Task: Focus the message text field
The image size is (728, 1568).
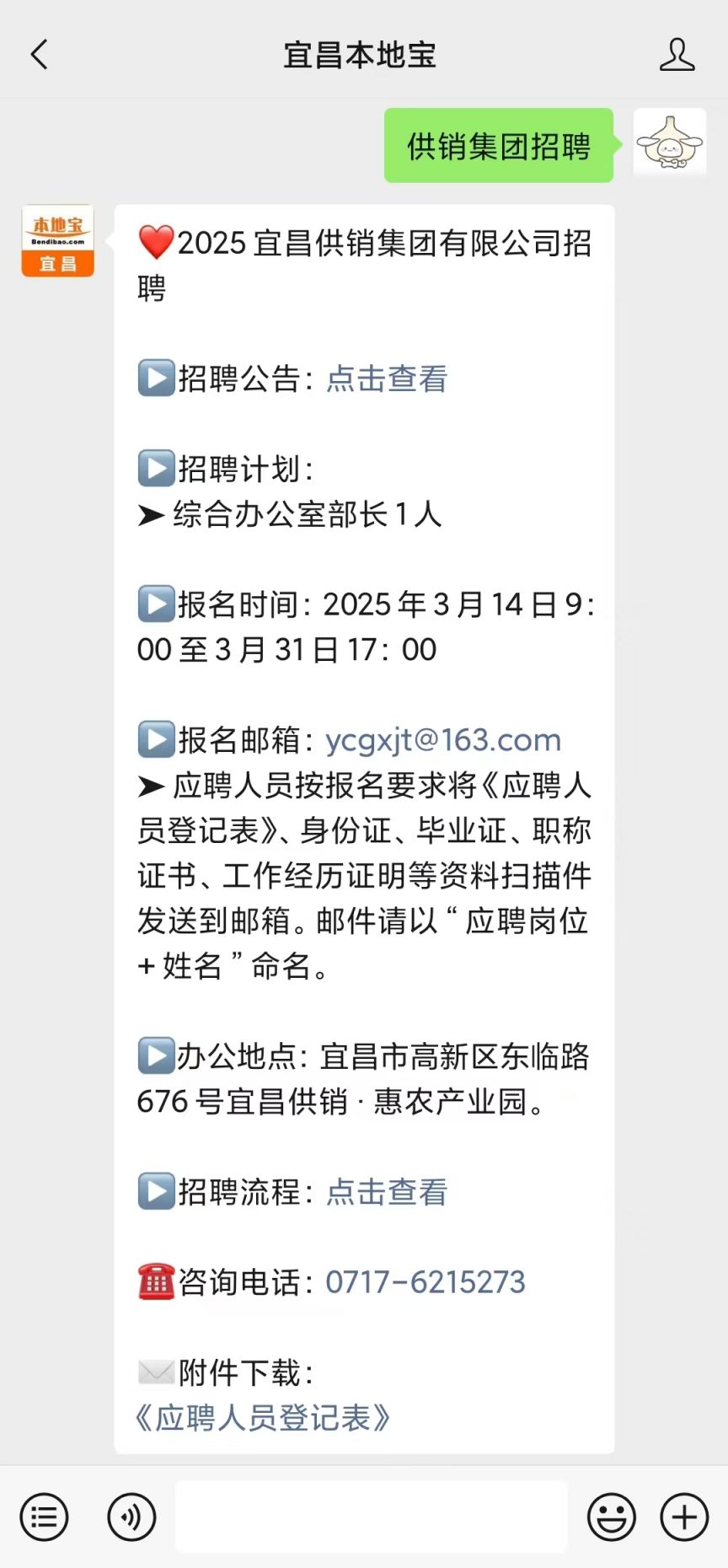Action: pos(371,1517)
